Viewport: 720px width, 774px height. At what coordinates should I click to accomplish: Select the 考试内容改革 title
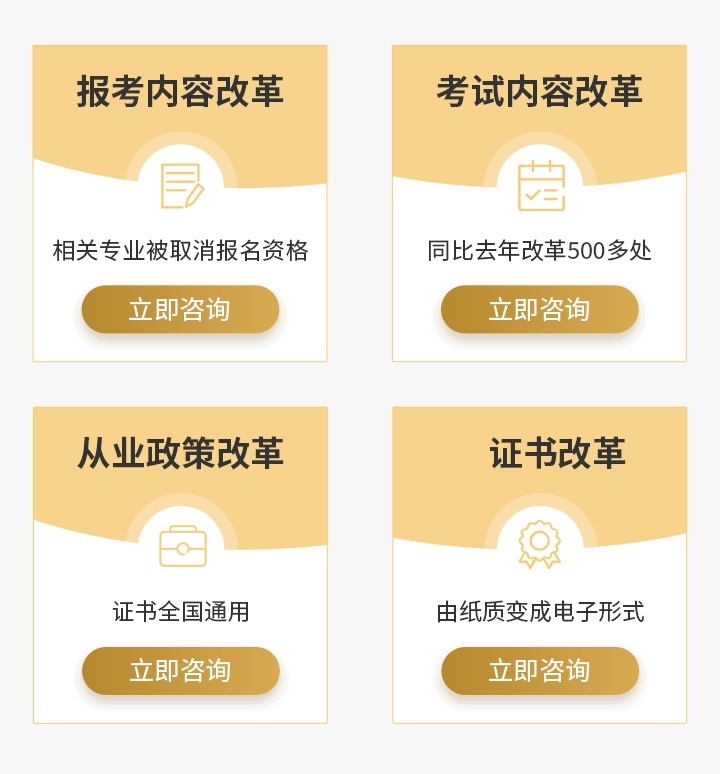540,89
